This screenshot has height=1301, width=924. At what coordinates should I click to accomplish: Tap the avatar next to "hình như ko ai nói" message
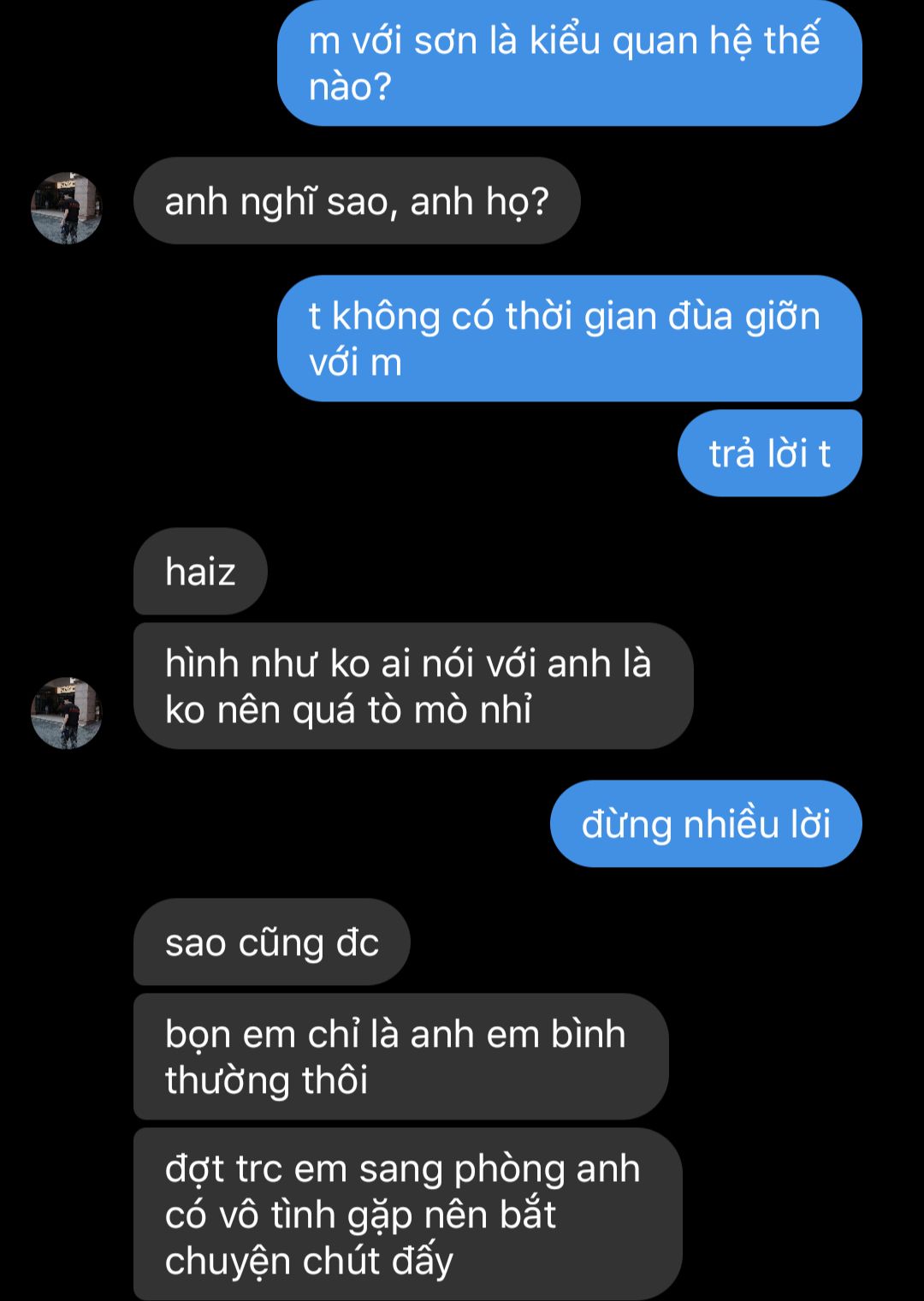coord(67,713)
